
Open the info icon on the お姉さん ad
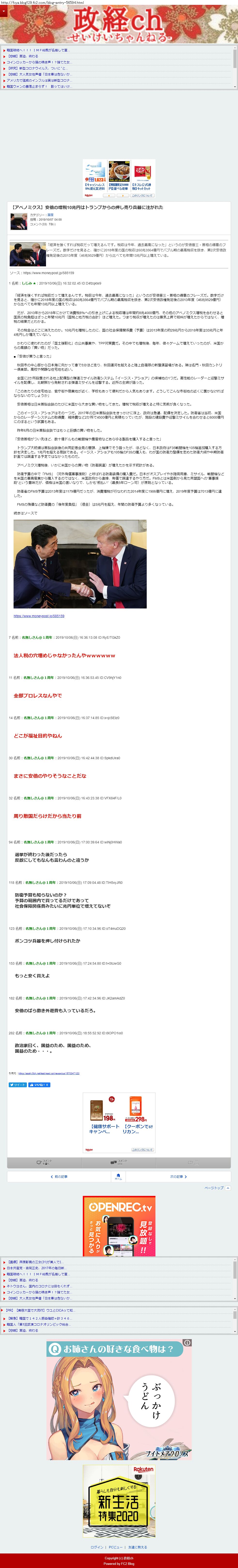tap(187, 1359)
